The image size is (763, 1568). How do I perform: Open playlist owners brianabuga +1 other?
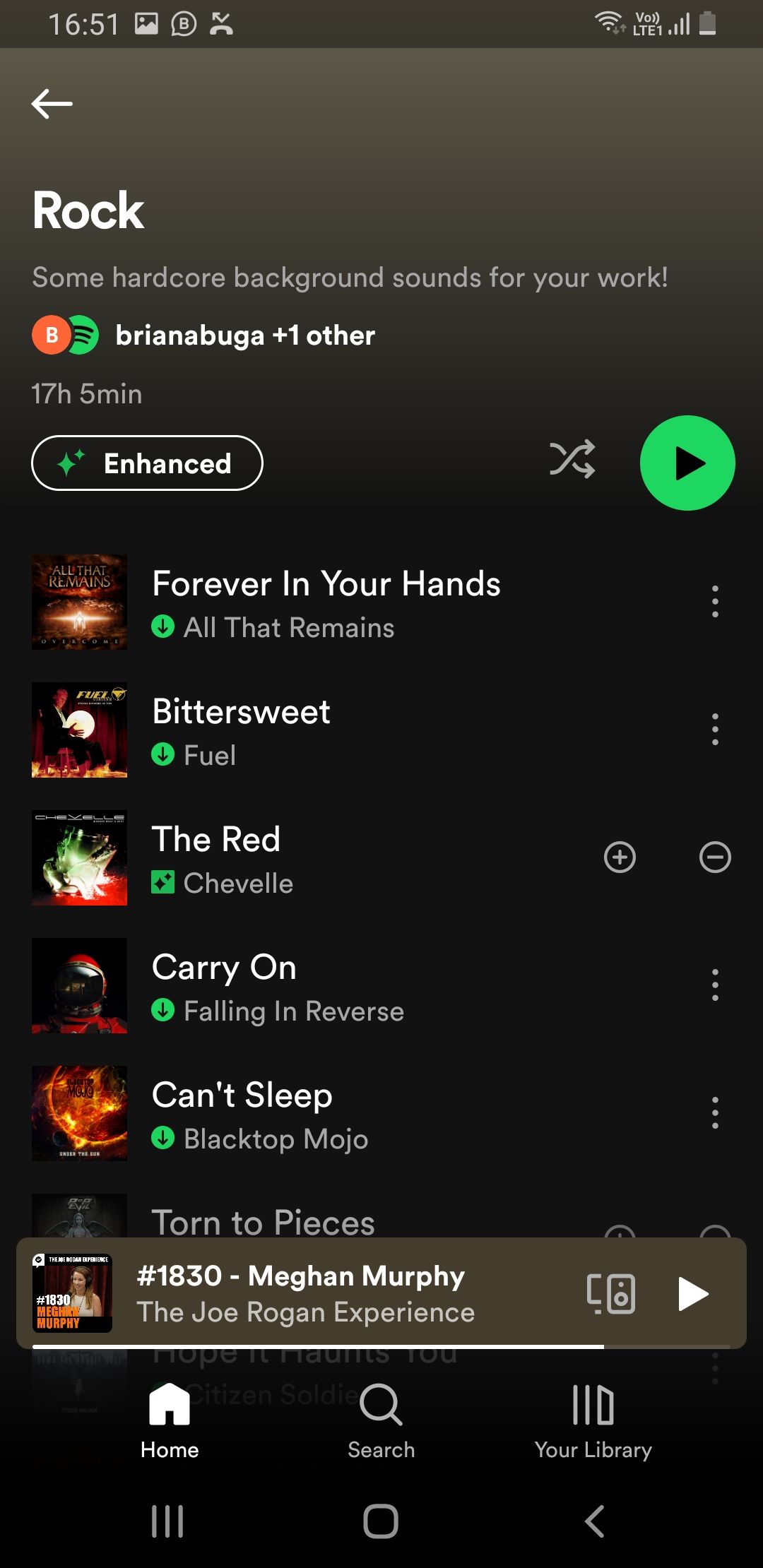pyautogui.click(x=244, y=335)
